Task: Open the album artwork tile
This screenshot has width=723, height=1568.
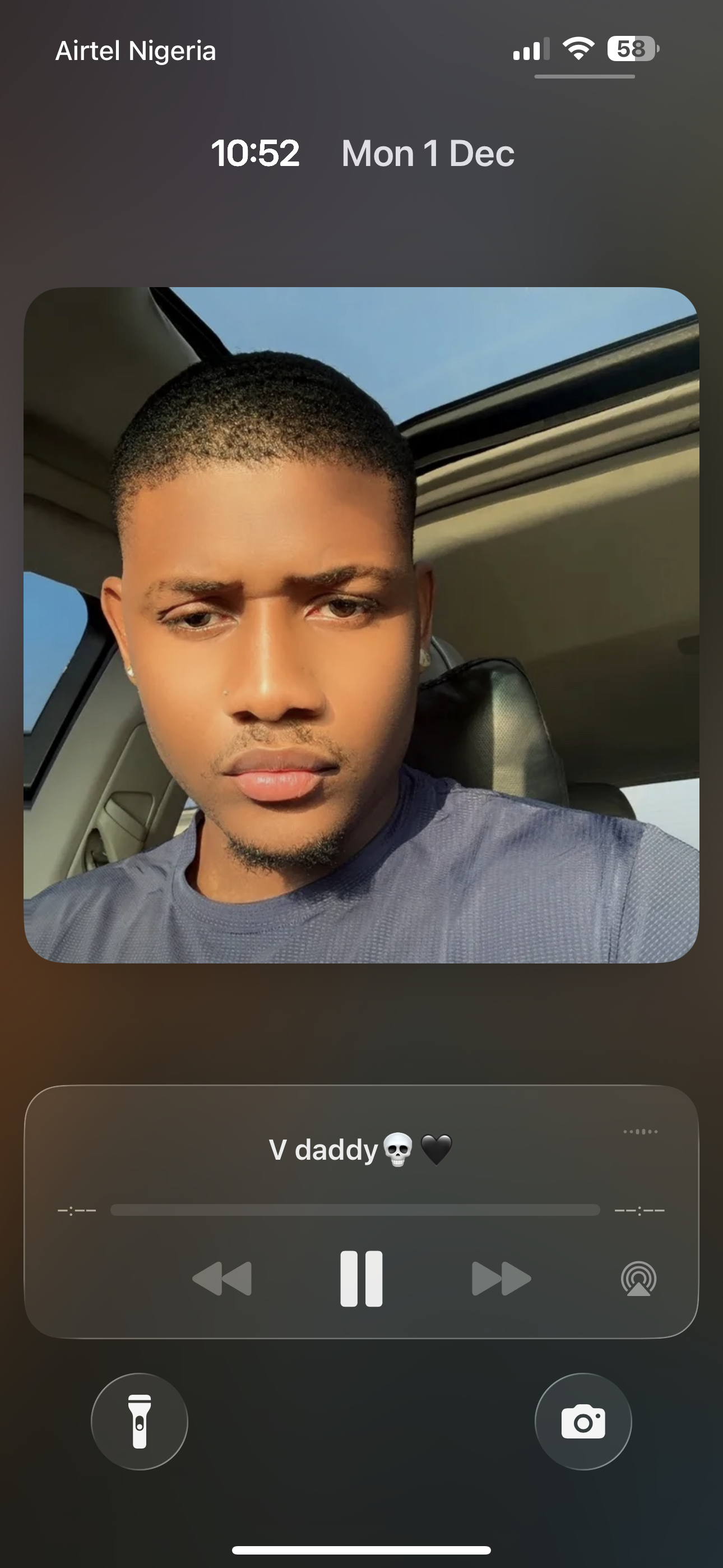Action: click(x=361, y=625)
